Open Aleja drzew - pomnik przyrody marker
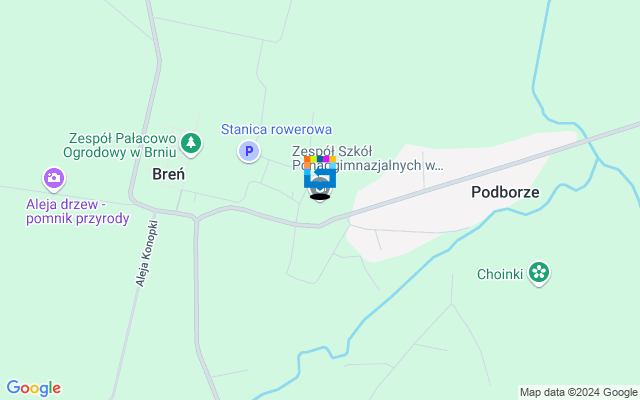 click(x=54, y=180)
